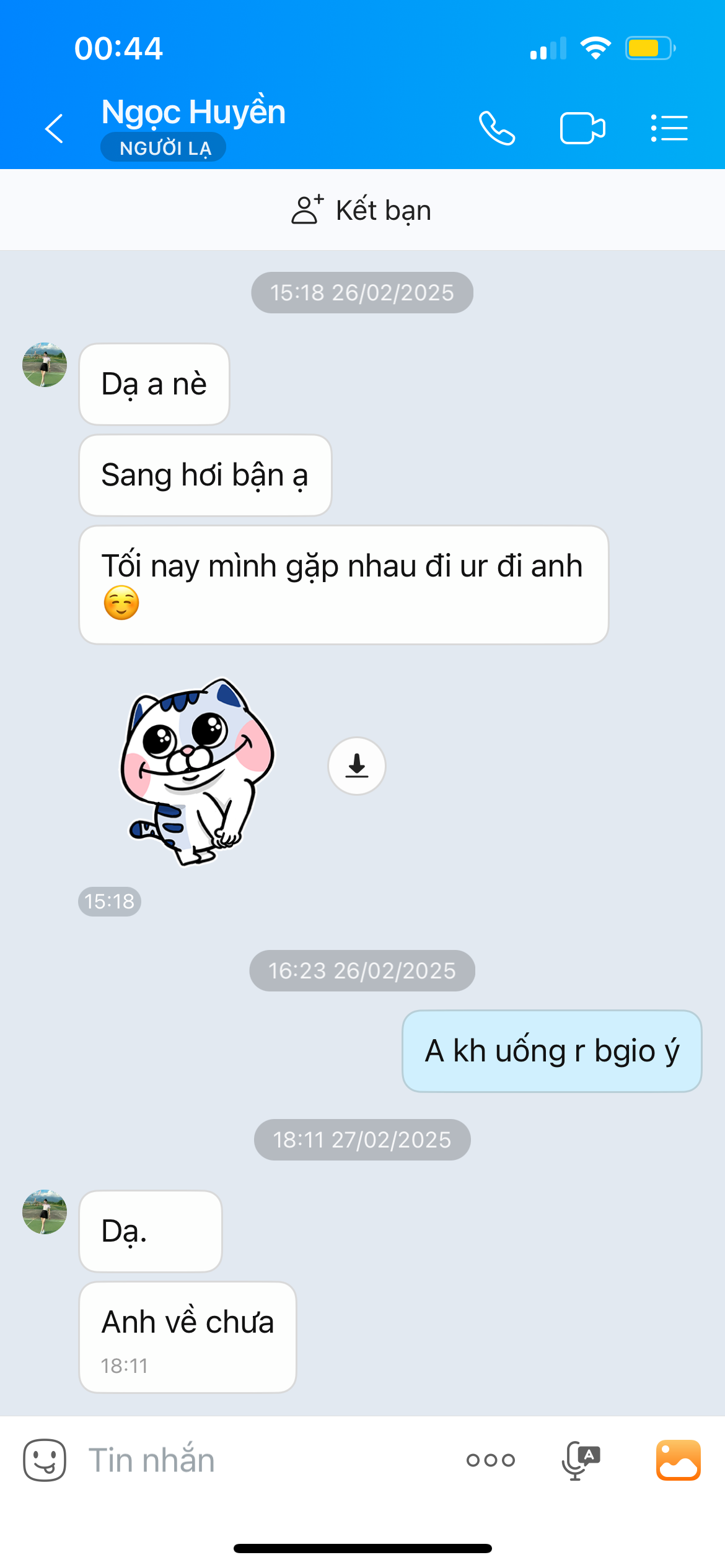Tap the NGƯỜI LẠ label

point(163,146)
